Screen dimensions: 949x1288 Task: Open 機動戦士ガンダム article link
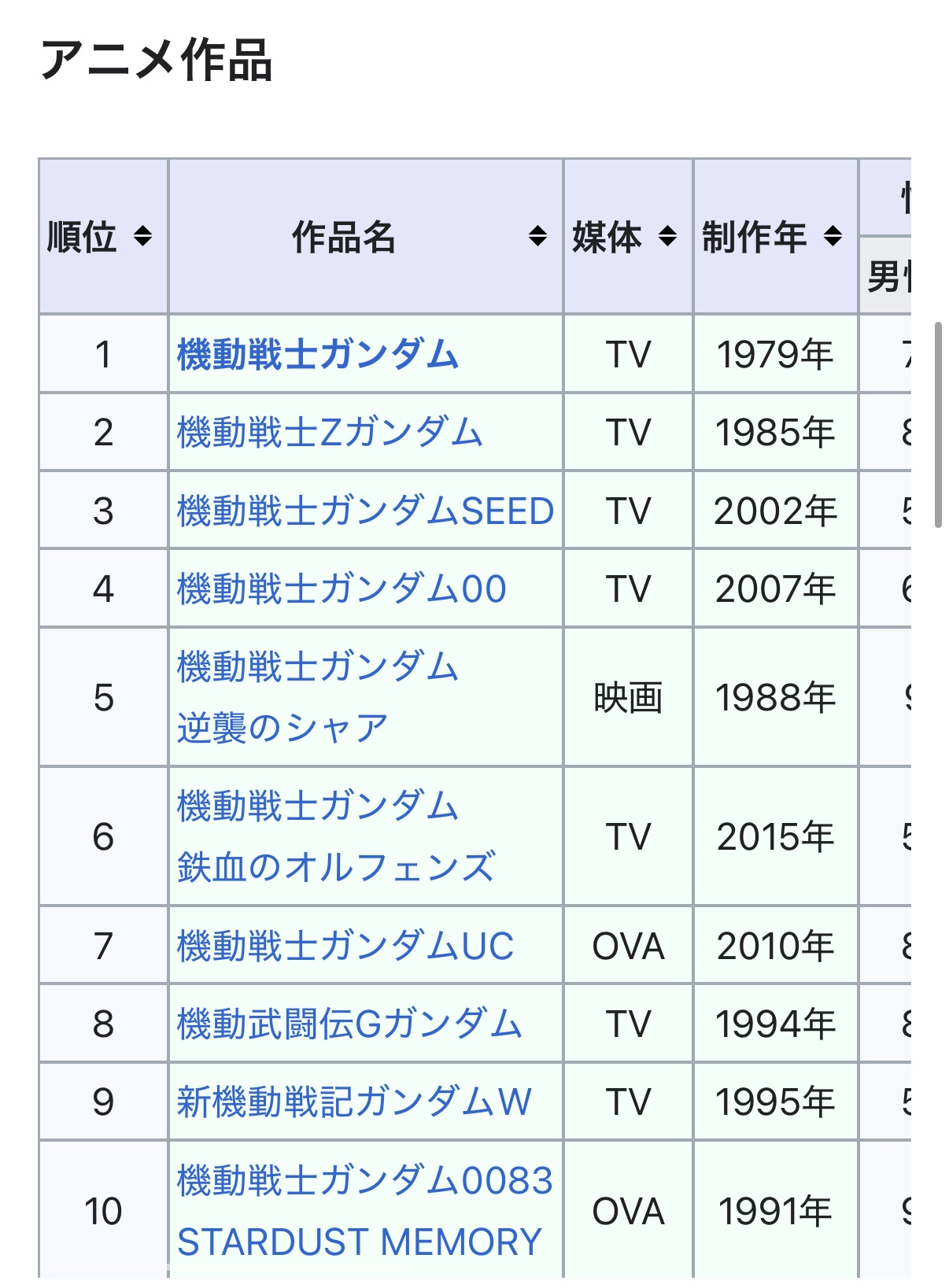point(317,354)
